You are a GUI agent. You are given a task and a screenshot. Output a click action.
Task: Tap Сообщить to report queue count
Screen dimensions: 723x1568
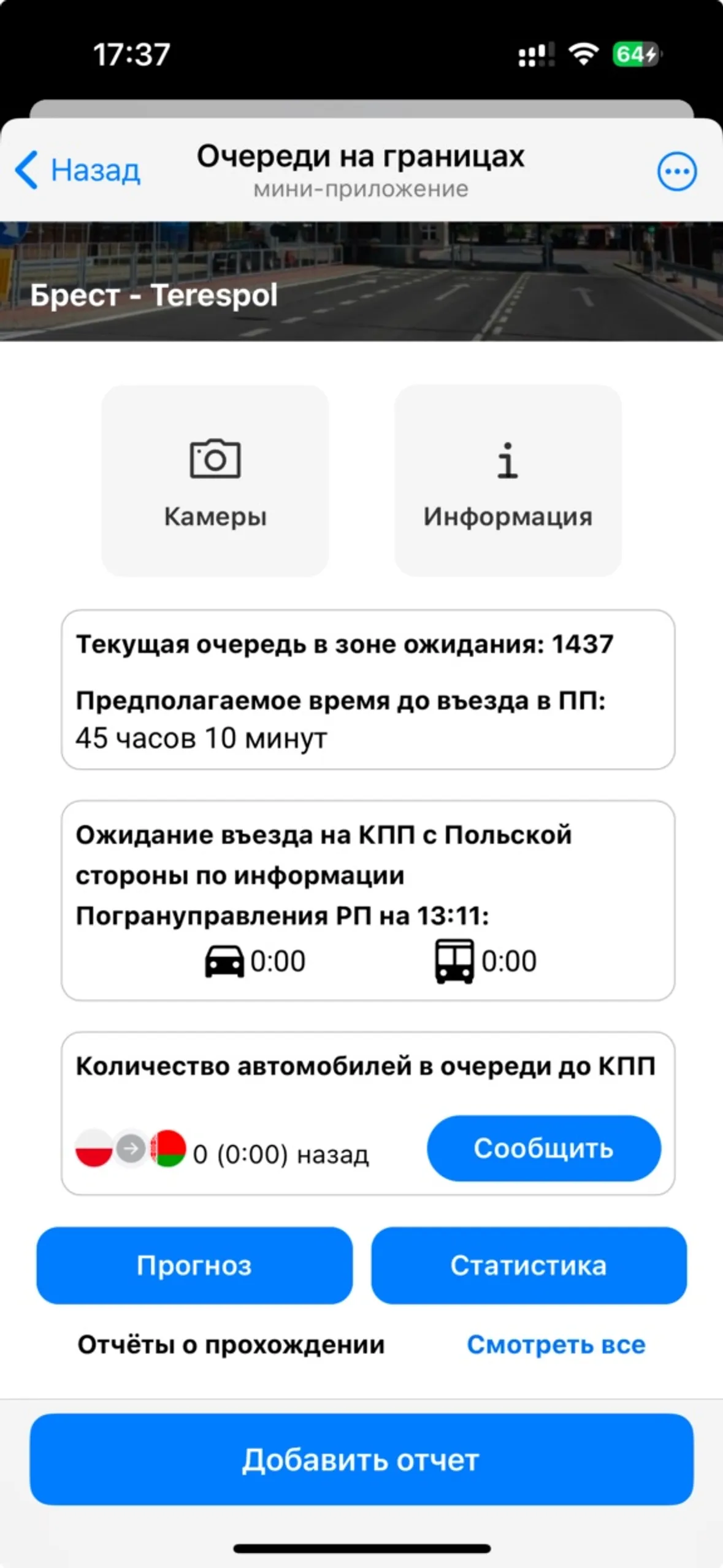coord(543,1148)
